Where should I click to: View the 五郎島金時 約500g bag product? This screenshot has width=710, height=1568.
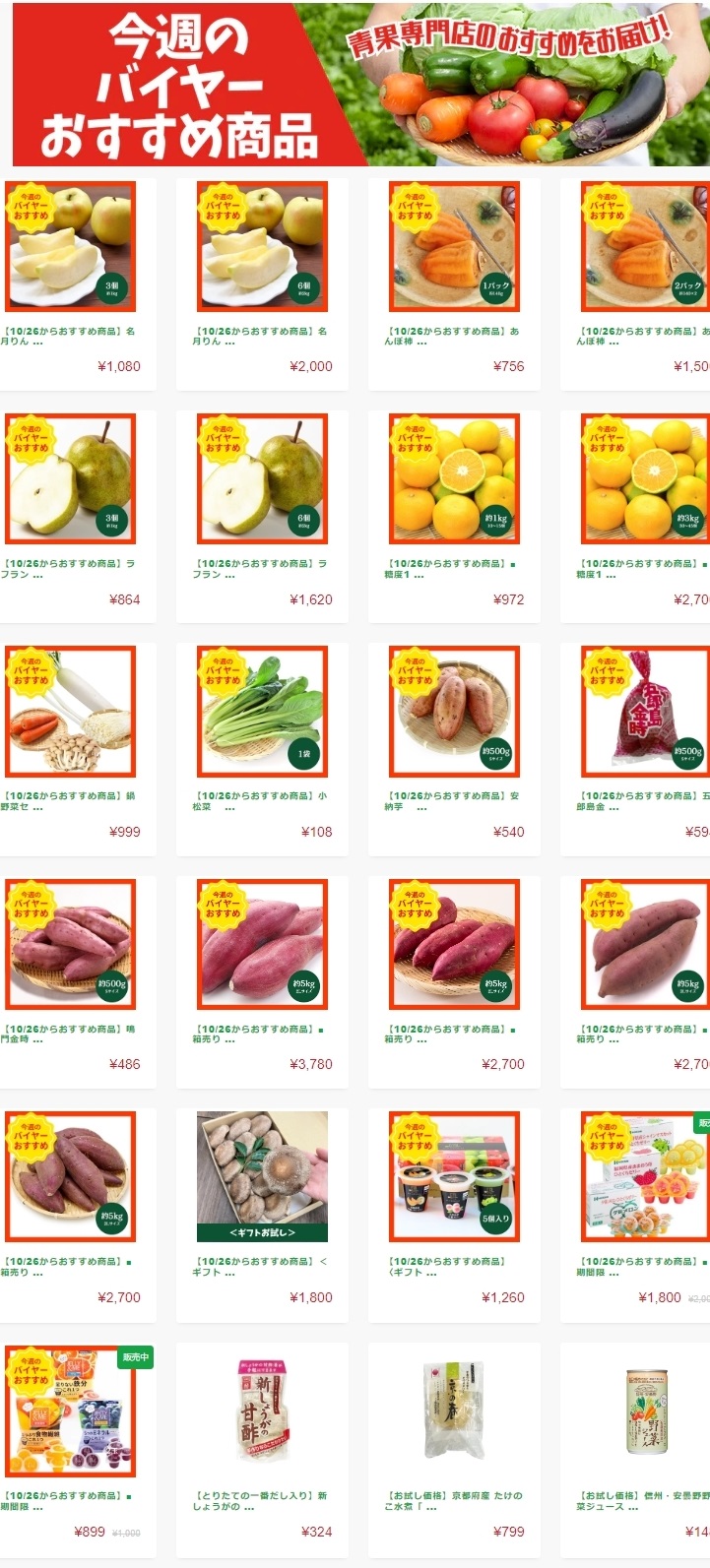tap(644, 711)
